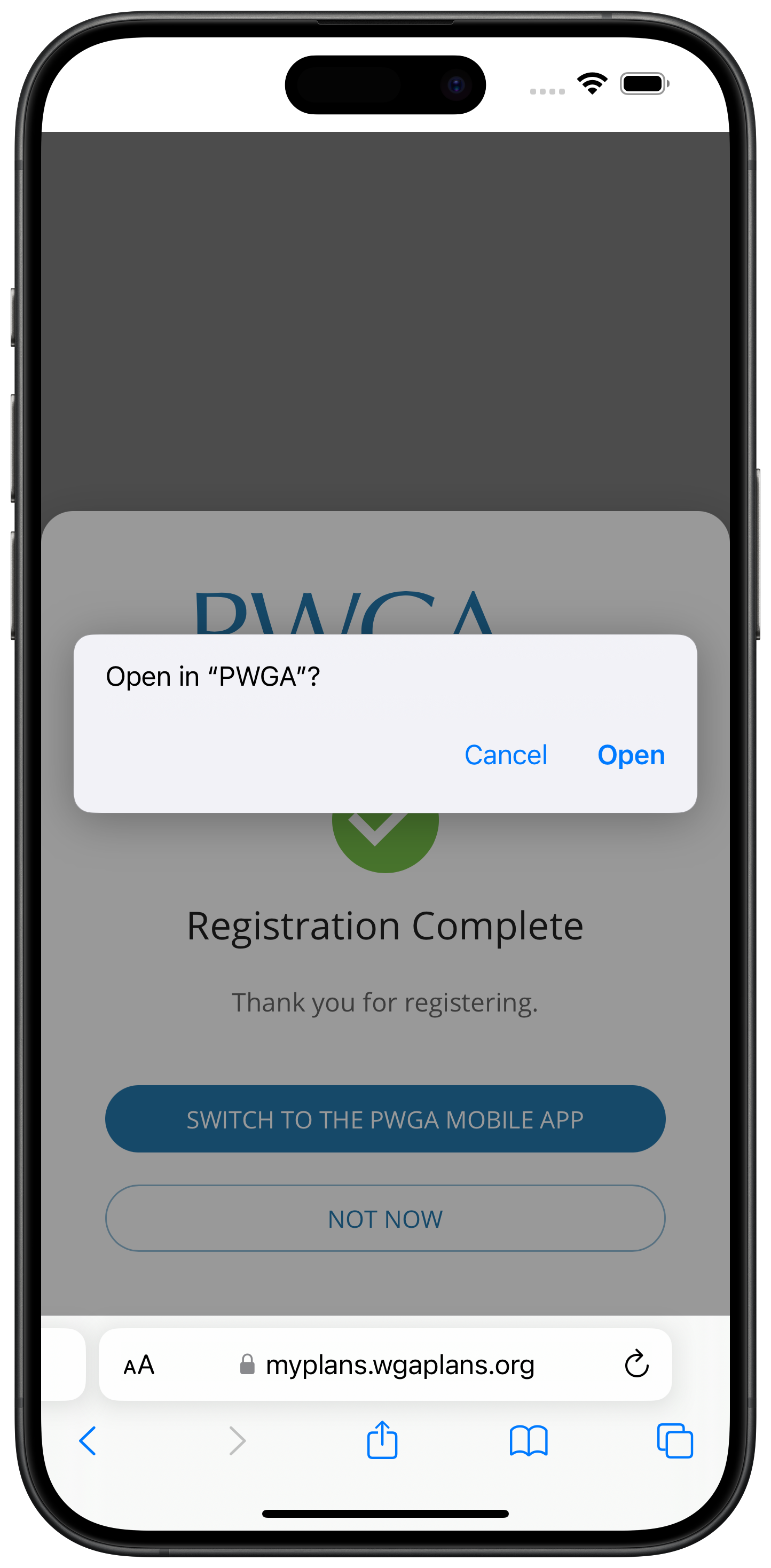Choose the Not Now button
This screenshot has height=1568, width=771.
(x=385, y=1219)
